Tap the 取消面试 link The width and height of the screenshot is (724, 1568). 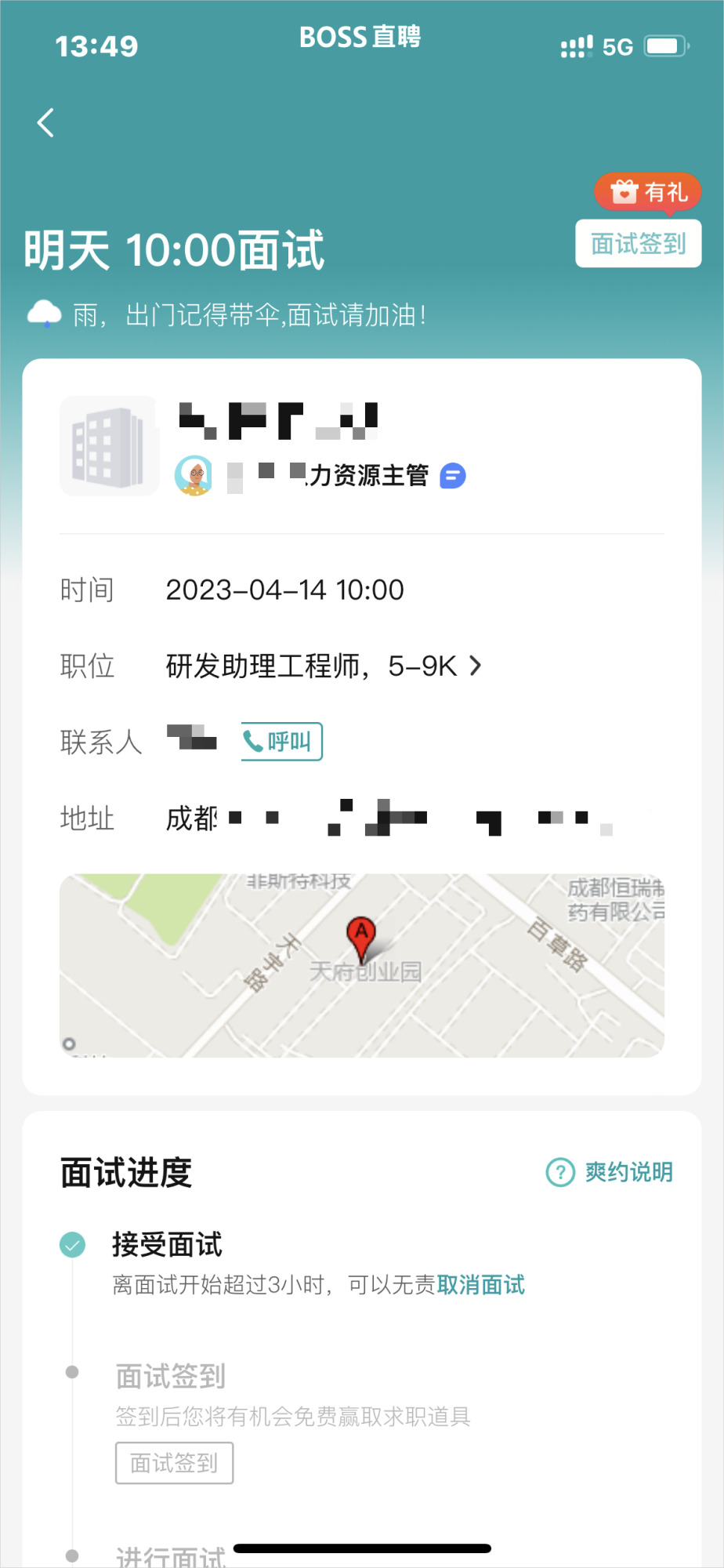[480, 1285]
